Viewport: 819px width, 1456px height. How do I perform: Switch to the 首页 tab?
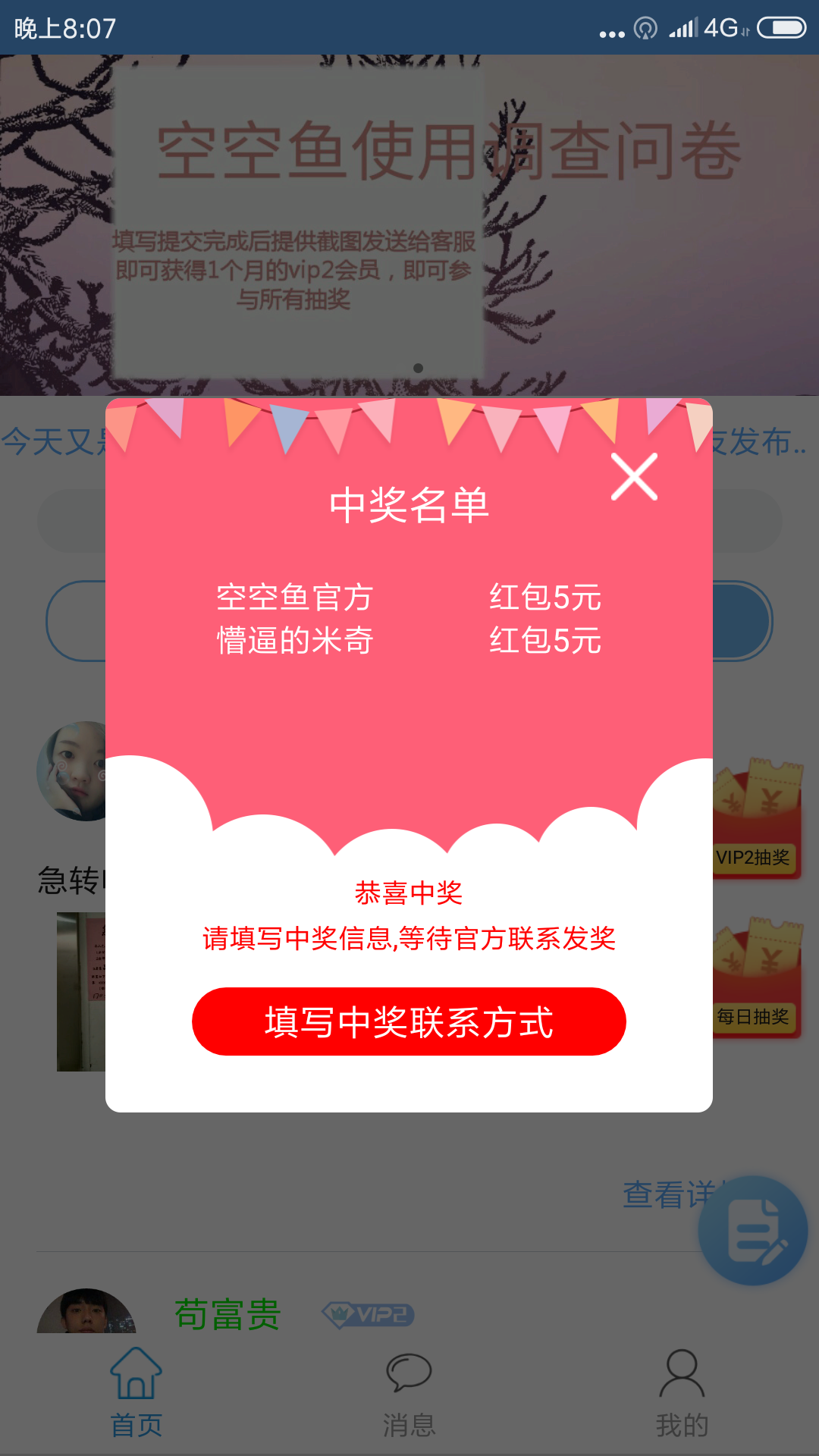[136, 1392]
